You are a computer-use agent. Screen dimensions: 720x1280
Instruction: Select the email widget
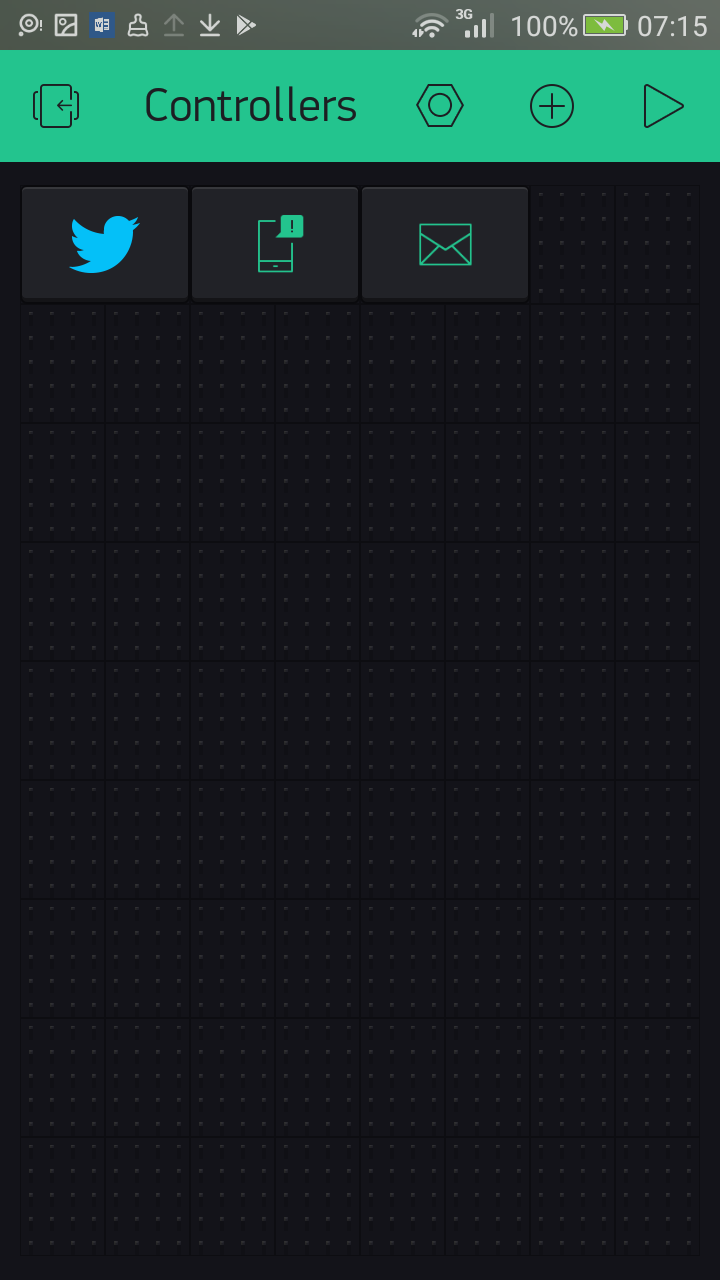coord(445,243)
